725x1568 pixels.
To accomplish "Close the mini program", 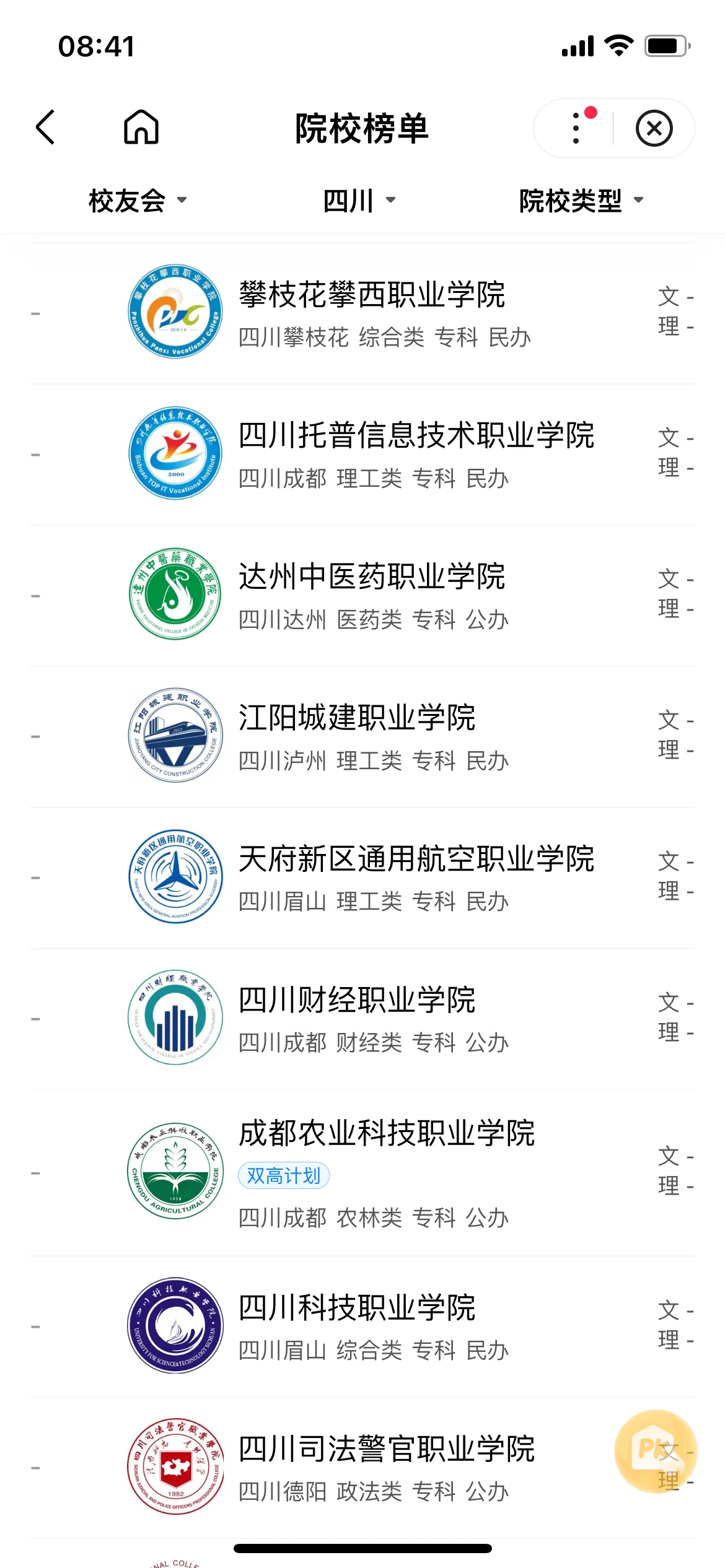I will coord(654,128).
